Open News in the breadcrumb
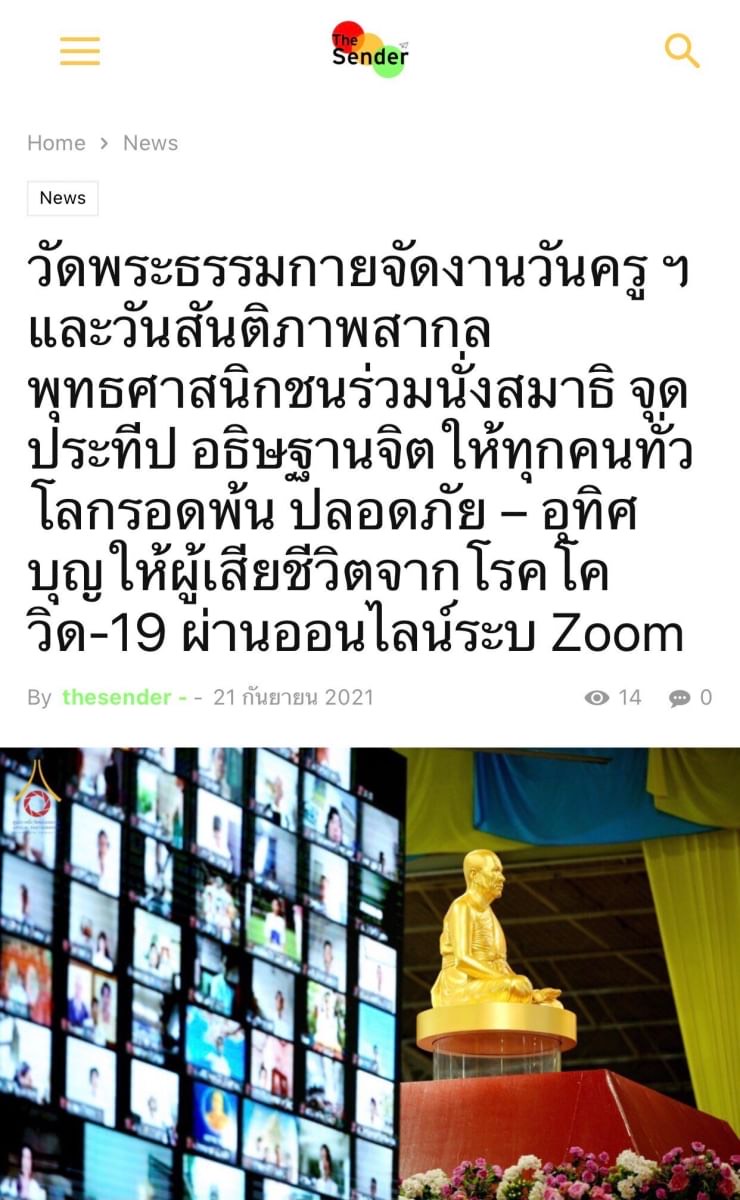 pos(150,143)
